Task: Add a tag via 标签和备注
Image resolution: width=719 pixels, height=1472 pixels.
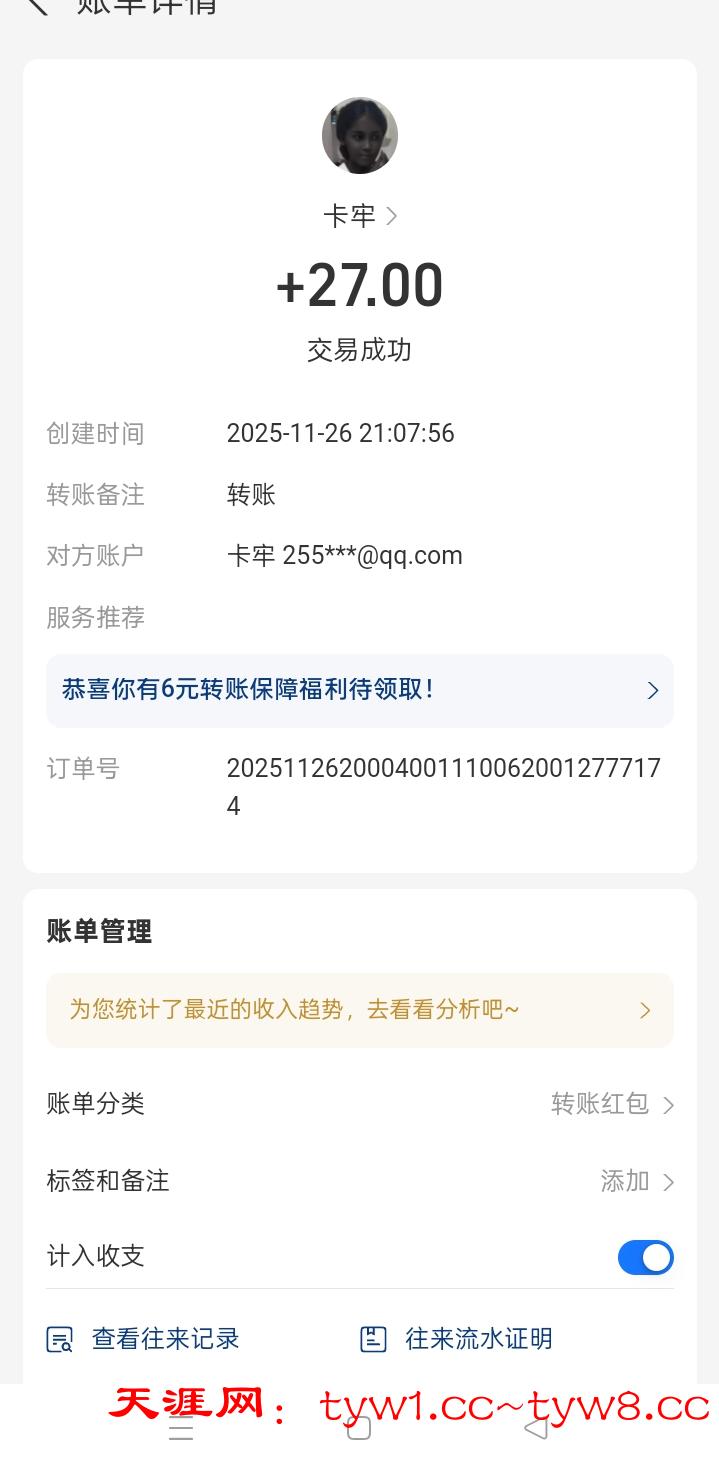Action: click(x=637, y=1181)
